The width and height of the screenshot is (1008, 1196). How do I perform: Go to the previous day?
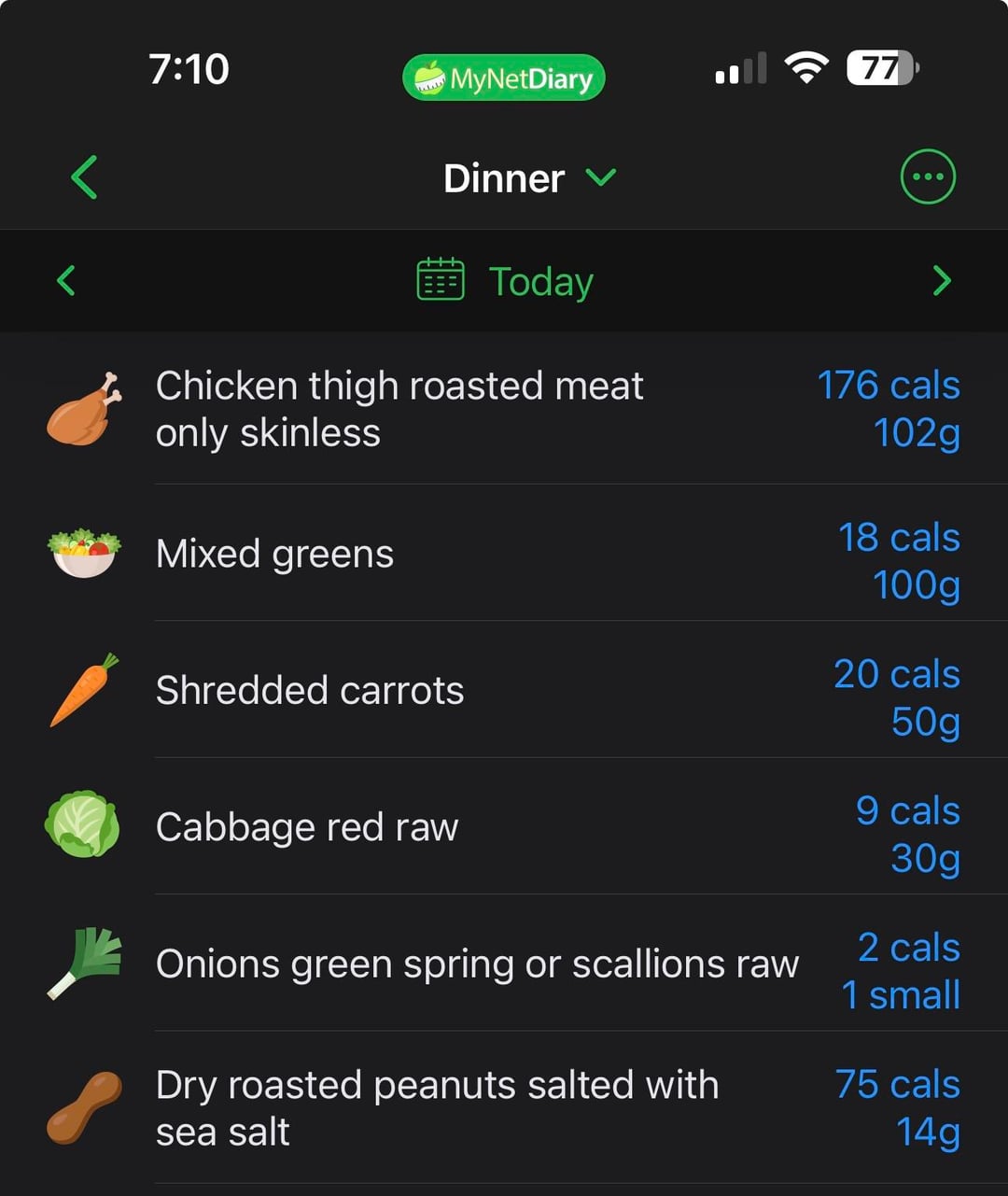tap(66, 280)
